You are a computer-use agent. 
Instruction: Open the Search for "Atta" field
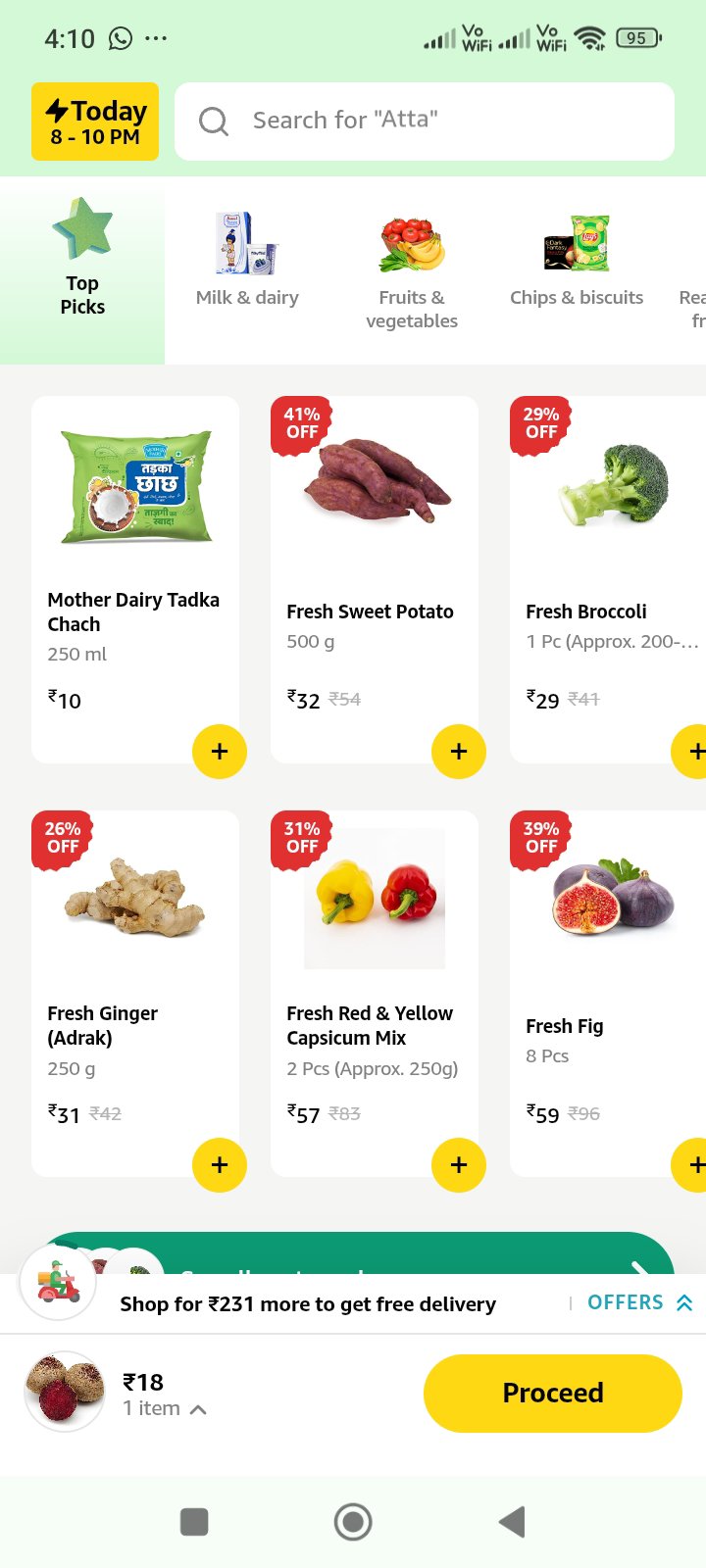[424, 122]
